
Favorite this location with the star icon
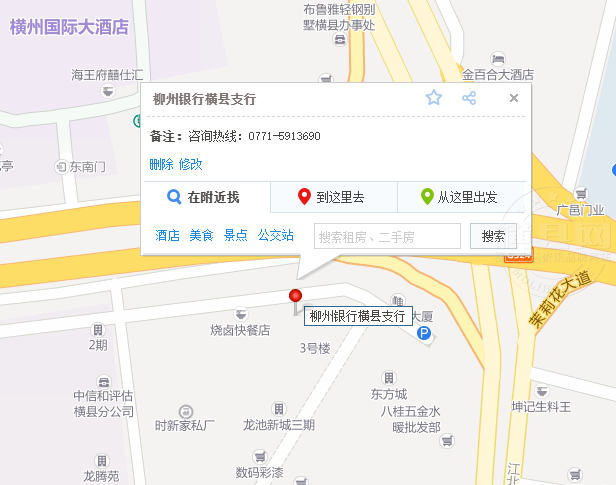pos(433,98)
